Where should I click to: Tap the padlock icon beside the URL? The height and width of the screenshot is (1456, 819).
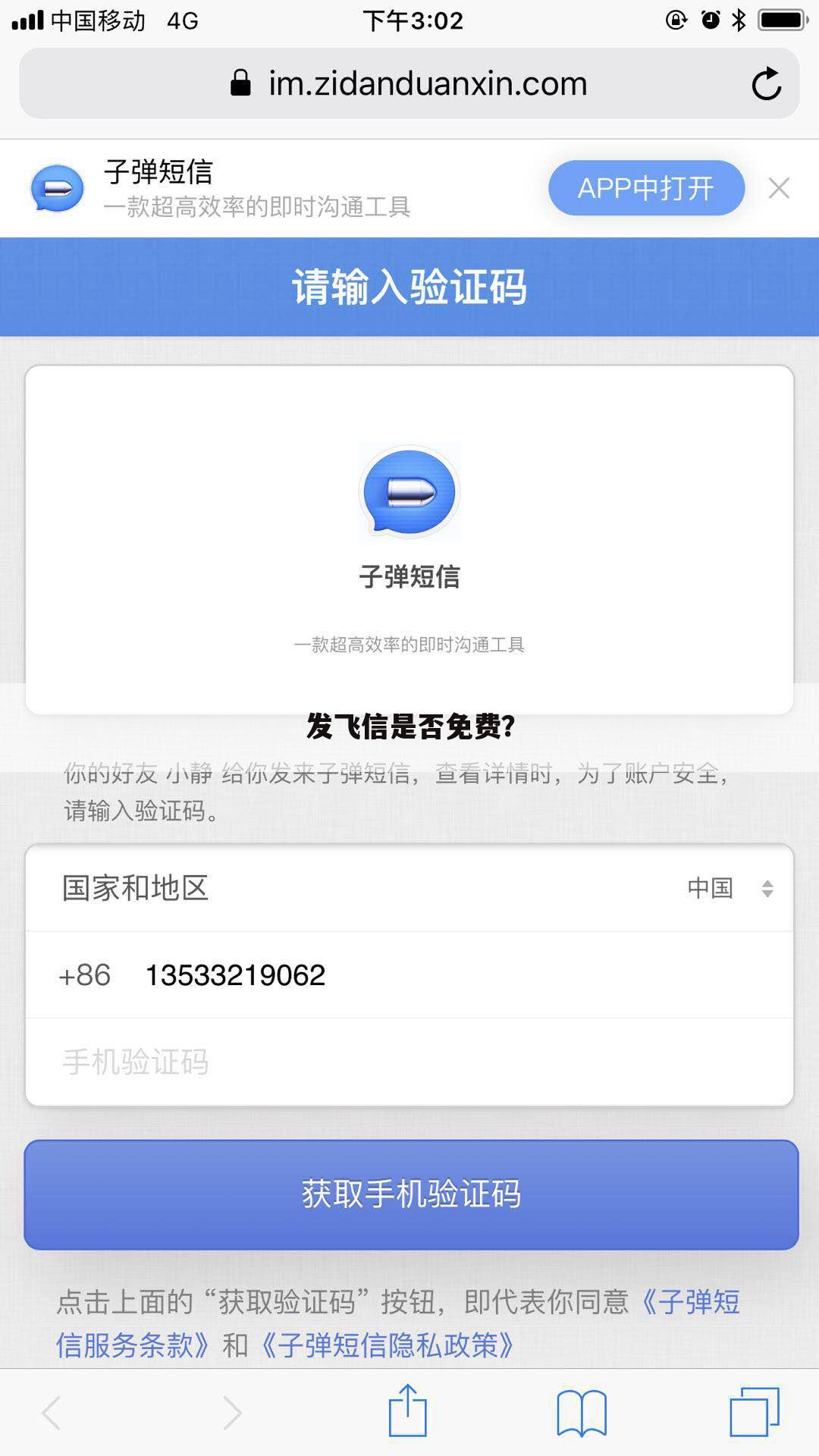pyautogui.click(x=241, y=83)
